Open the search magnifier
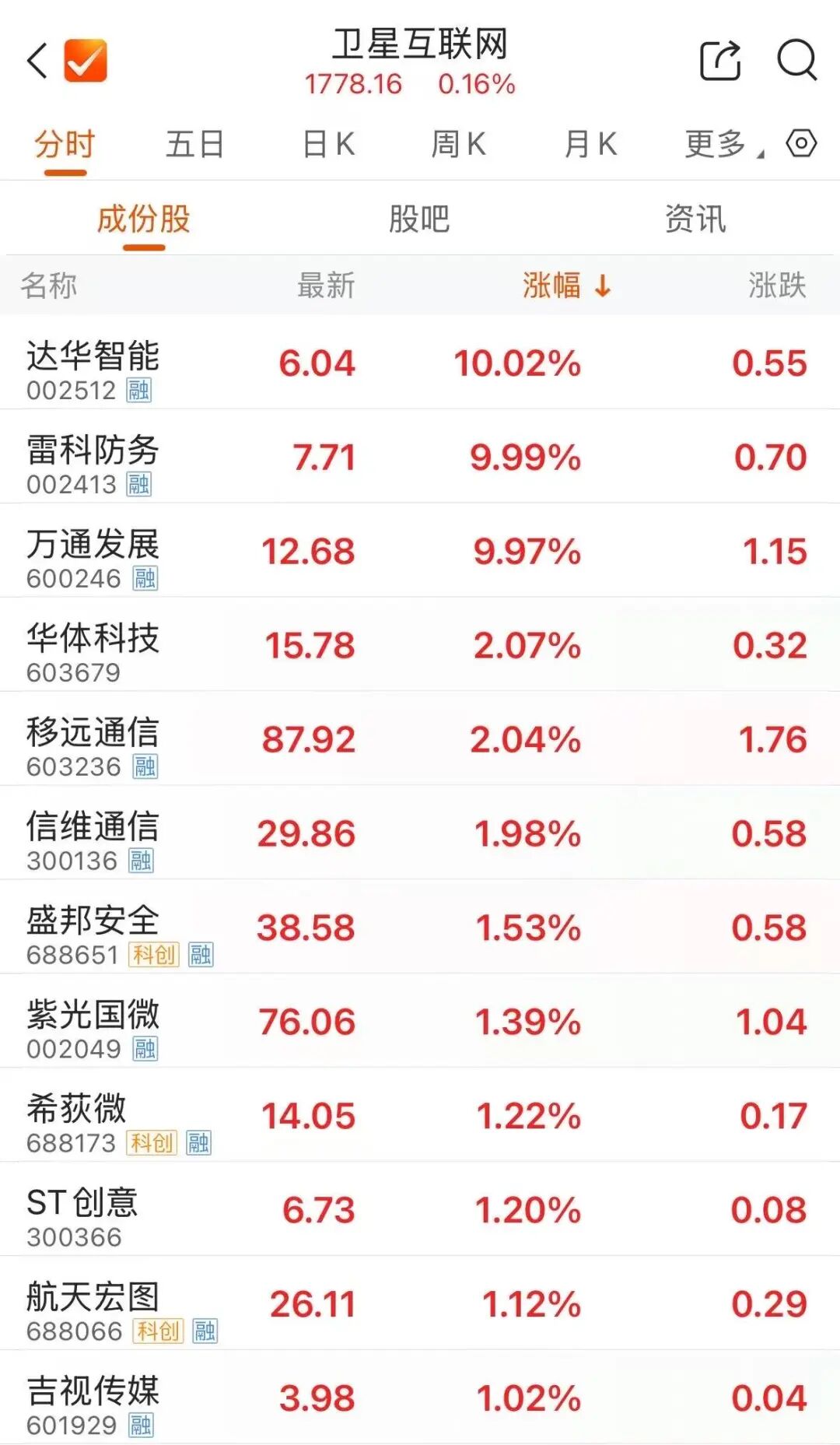The height and width of the screenshot is (1445, 840). point(797,60)
